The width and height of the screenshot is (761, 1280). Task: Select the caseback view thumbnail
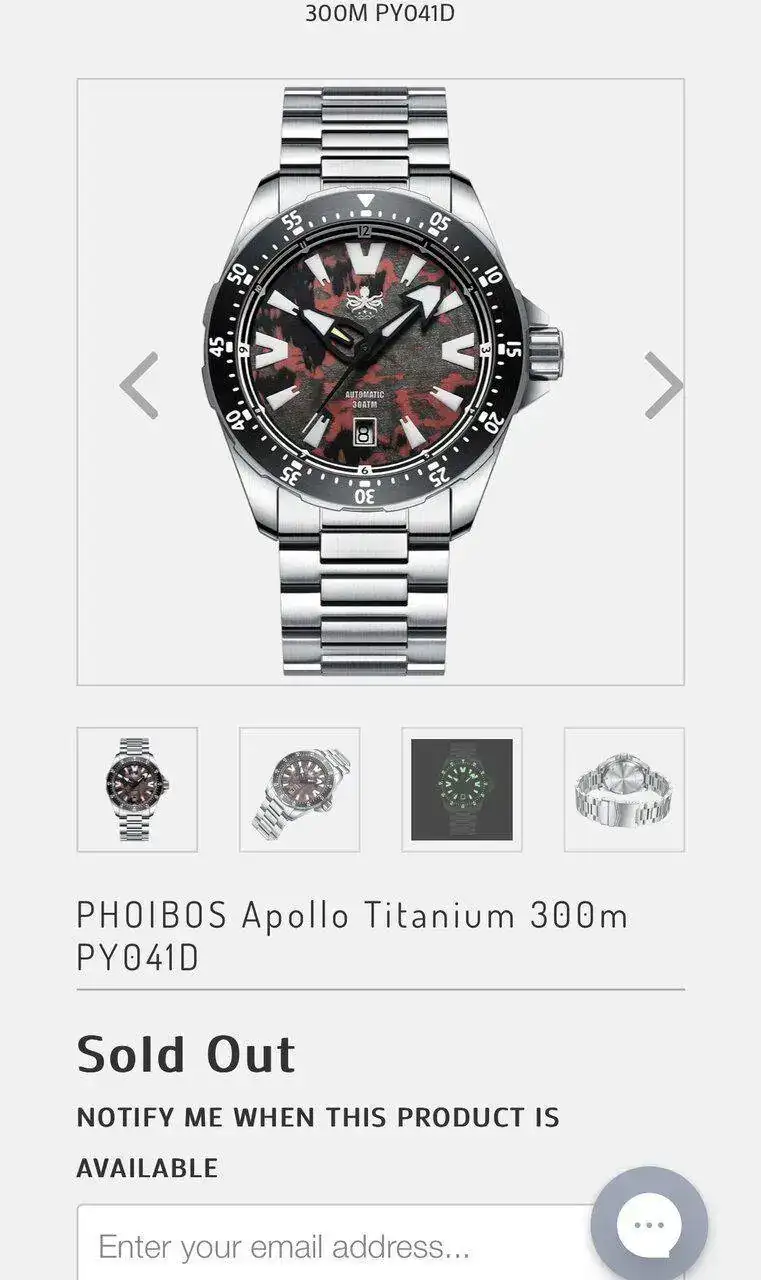click(624, 789)
